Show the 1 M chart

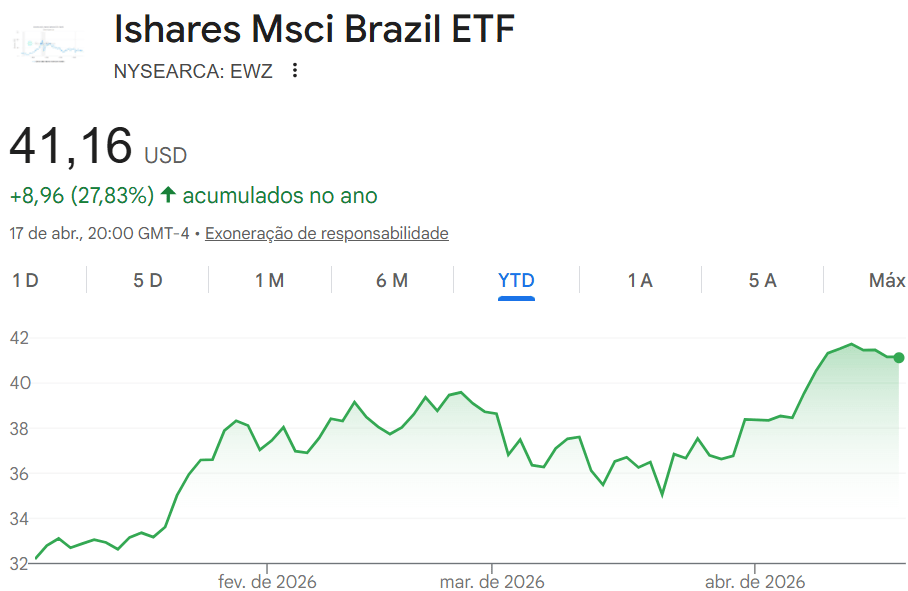coord(269,281)
